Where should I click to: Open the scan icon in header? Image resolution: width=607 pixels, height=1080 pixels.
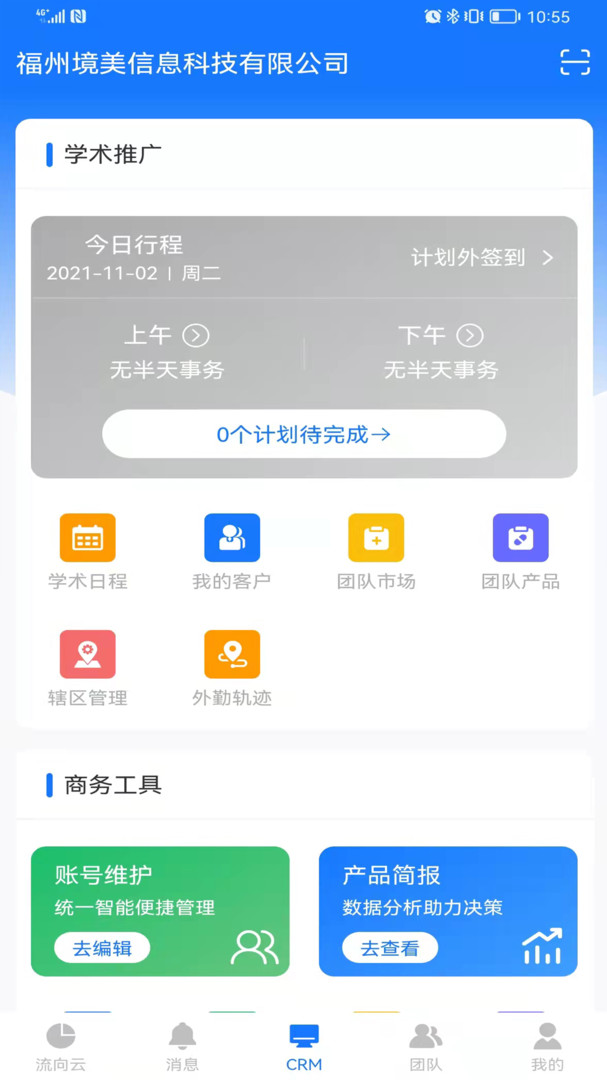tap(575, 62)
